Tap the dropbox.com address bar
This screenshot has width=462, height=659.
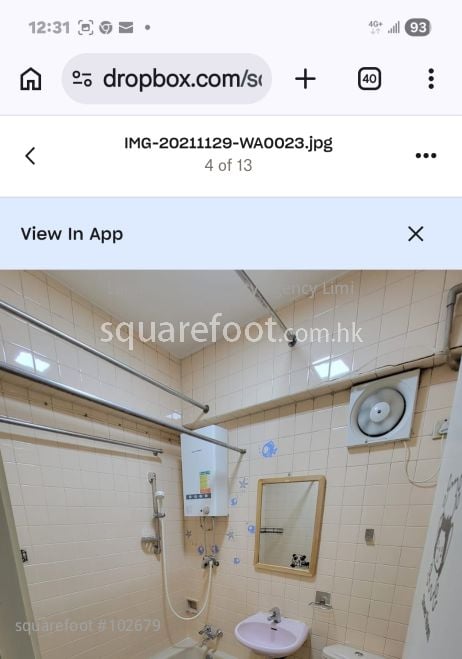click(167, 79)
